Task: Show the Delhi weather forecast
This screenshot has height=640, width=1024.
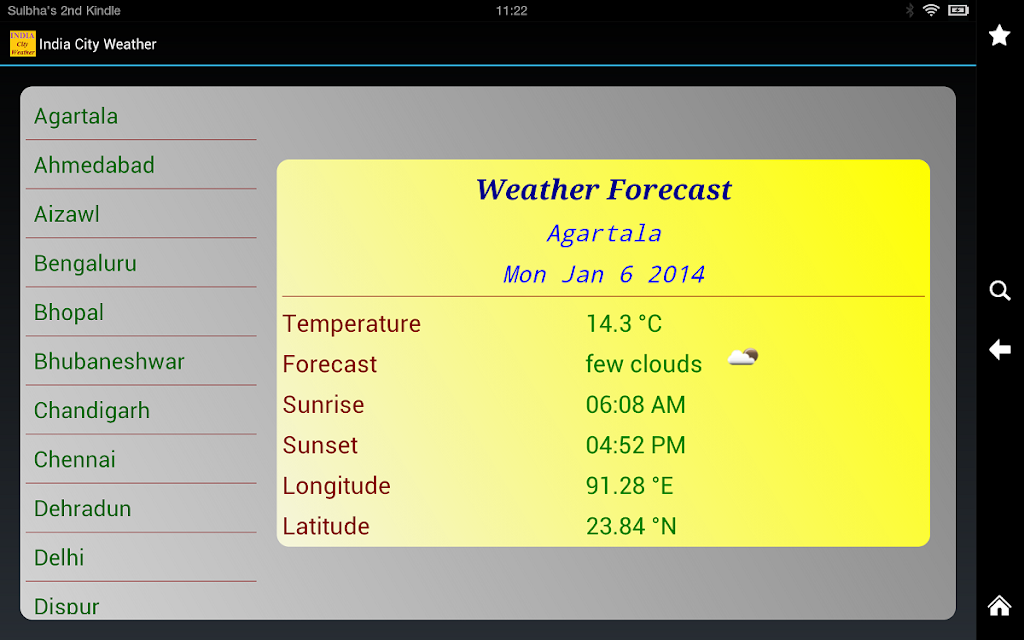Action: pos(141,557)
